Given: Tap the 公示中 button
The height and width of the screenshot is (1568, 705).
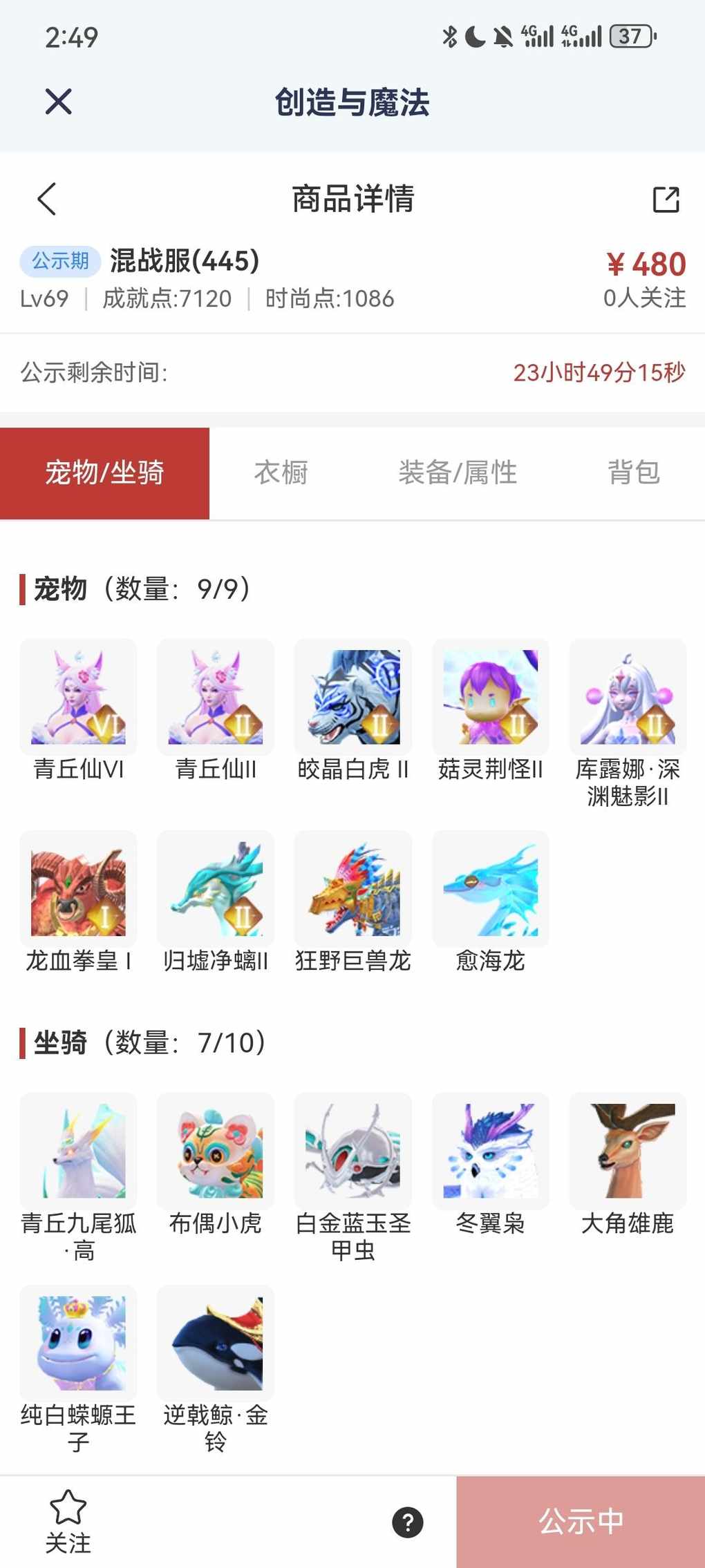Looking at the screenshot, I should tap(581, 1522).
